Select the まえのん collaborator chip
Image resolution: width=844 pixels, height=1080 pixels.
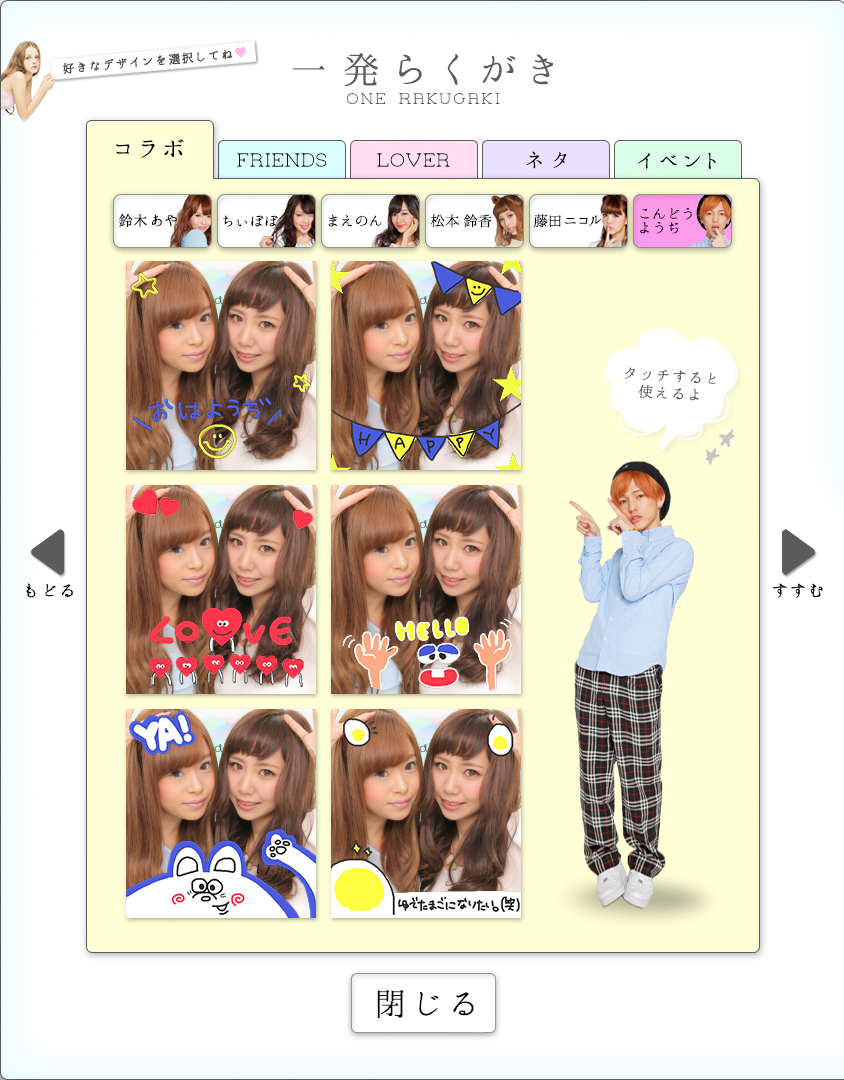click(x=370, y=221)
